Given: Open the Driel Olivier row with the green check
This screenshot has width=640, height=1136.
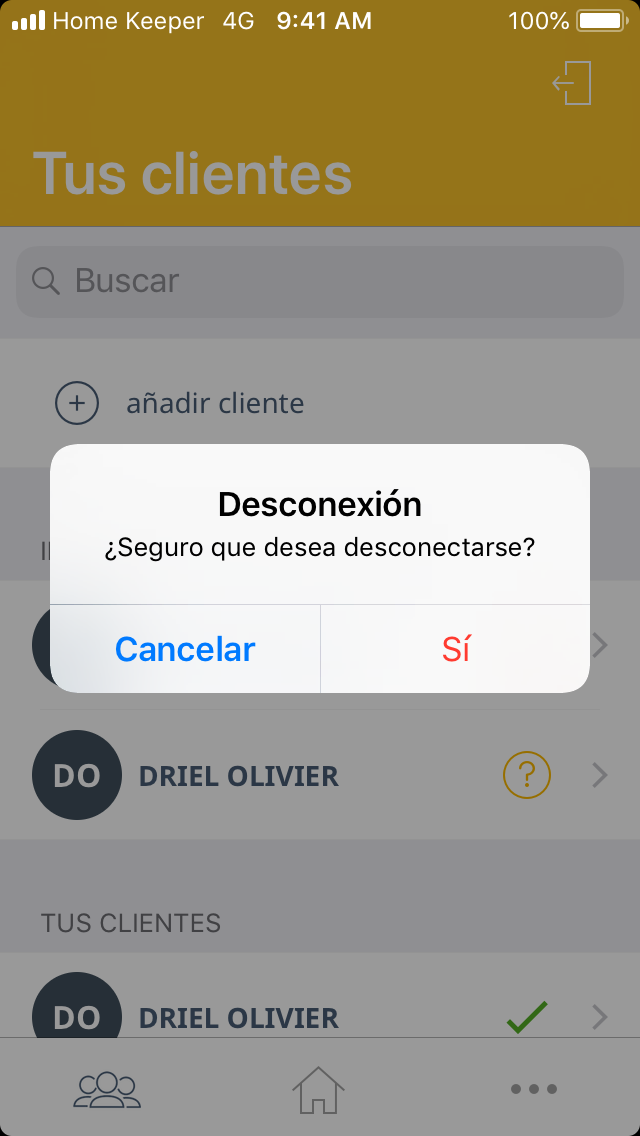Looking at the screenshot, I should click(x=320, y=1010).
